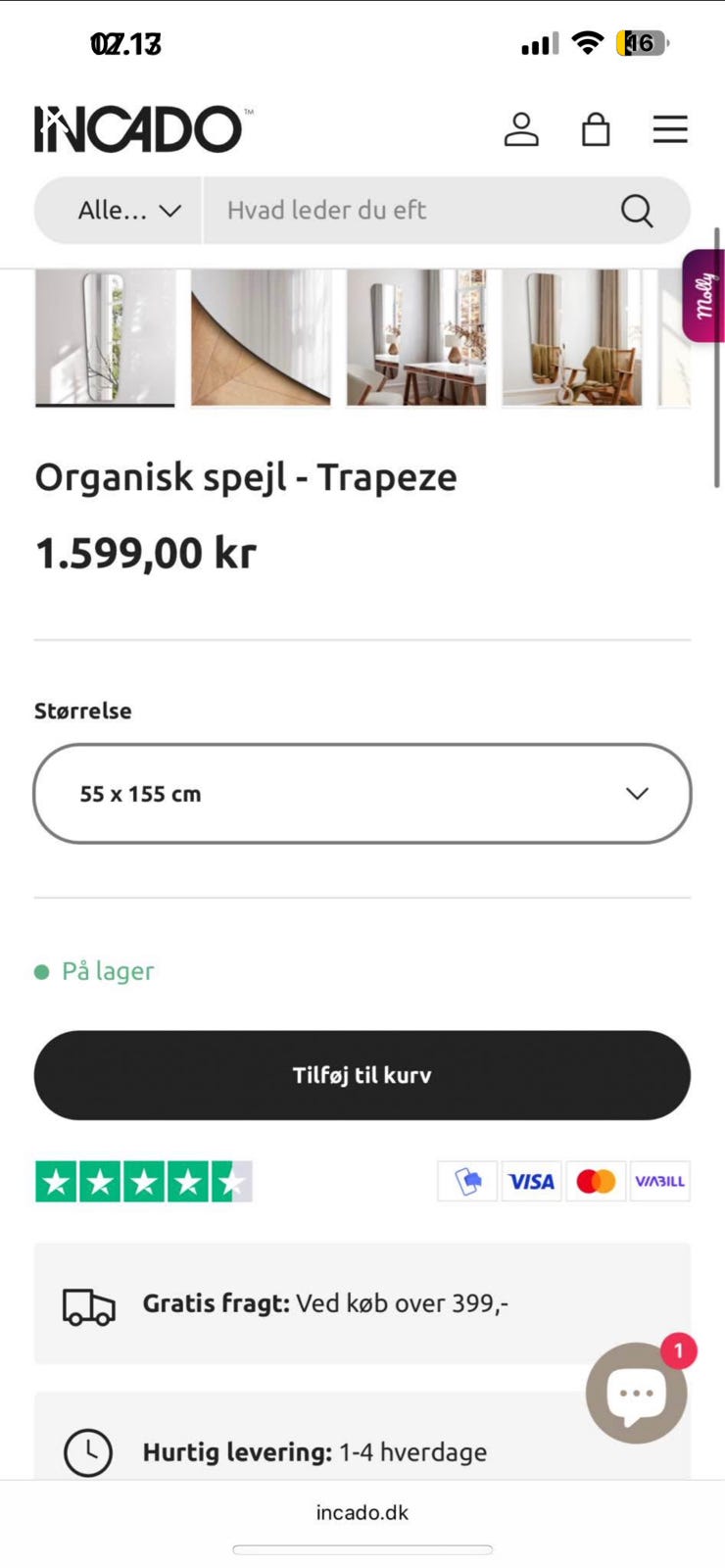Tap 'Tilføj til kurv' to add to cart

[x=362, y=1075]
